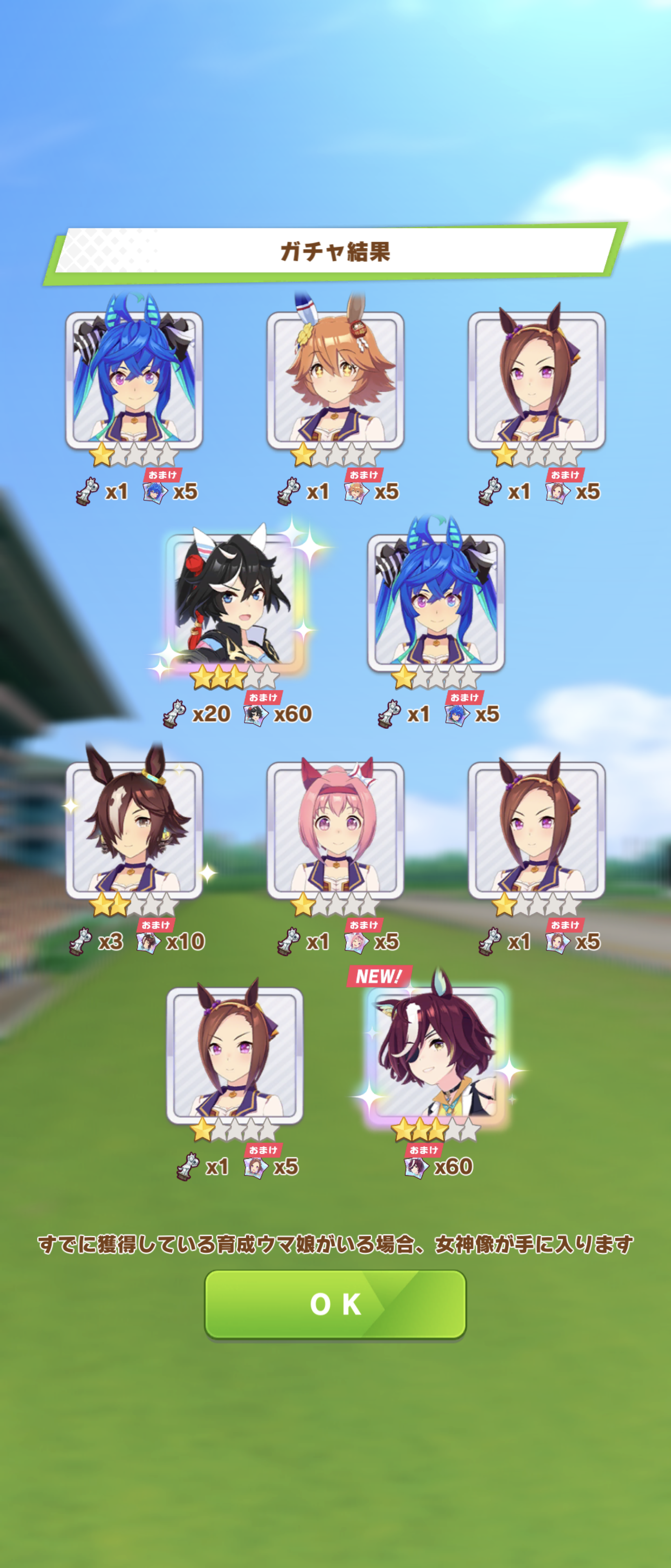Confirm the gacha results with OK
Viewport: 671px width, 1568px height.
pyautogui.click(x=335, y=1304)
